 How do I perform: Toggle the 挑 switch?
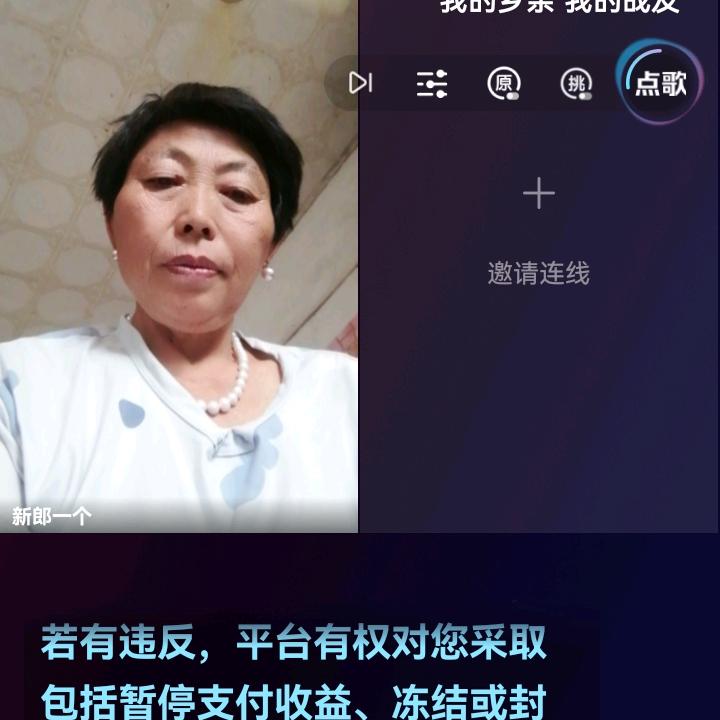pos(576,84)
